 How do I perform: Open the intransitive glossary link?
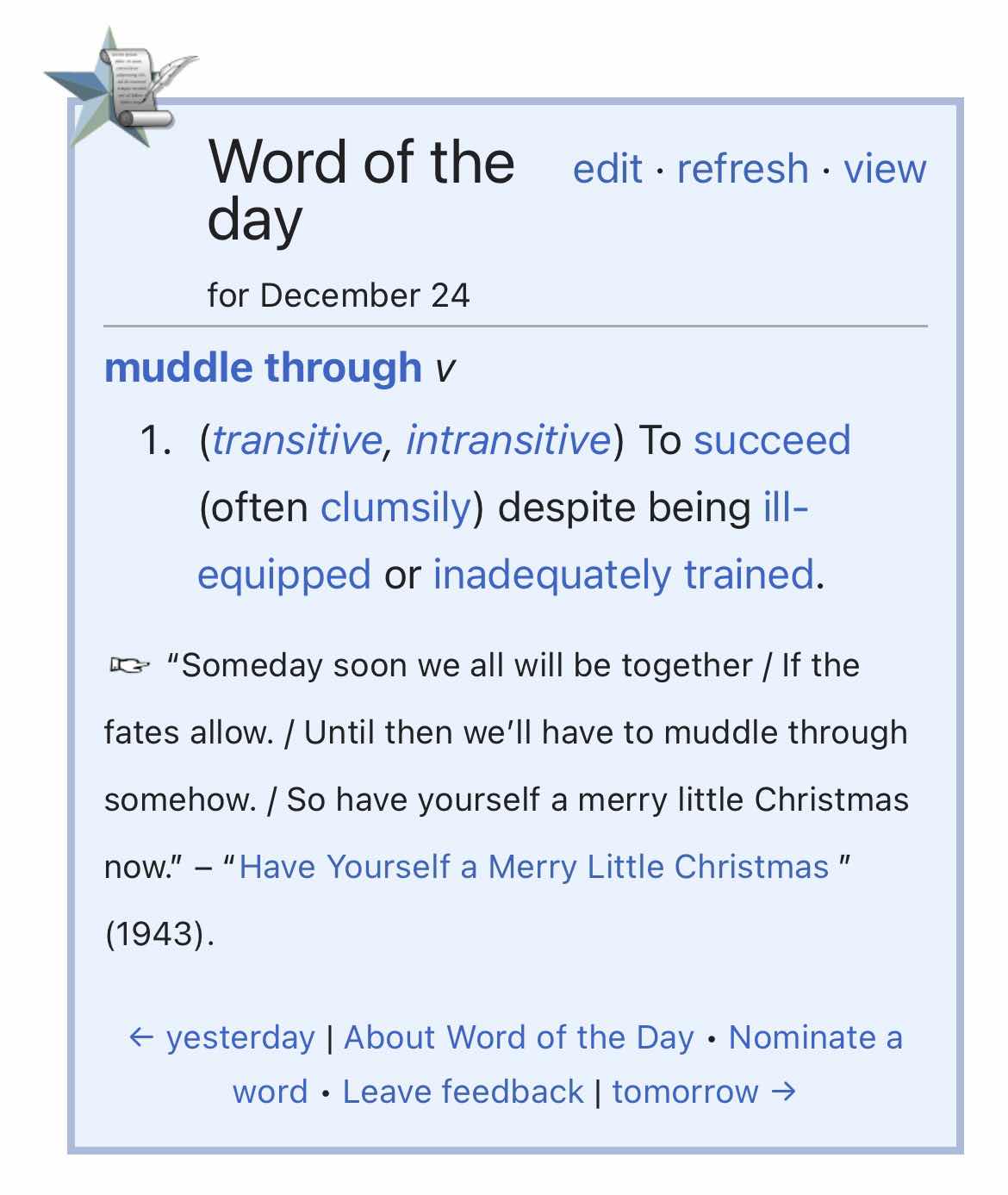(x=507, y=440)
